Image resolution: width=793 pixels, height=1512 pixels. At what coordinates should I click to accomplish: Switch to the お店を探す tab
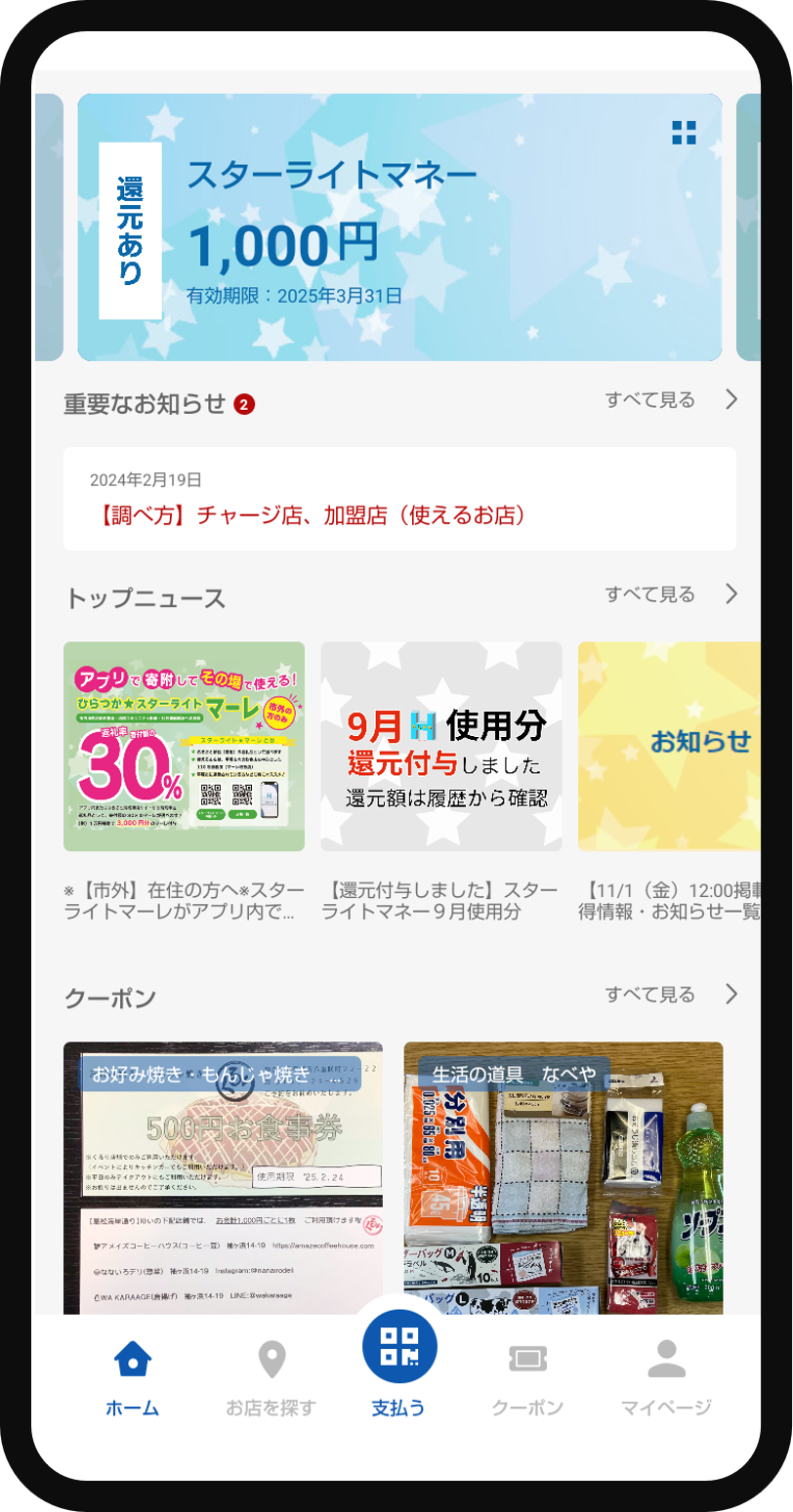(x=271, y=1377)
